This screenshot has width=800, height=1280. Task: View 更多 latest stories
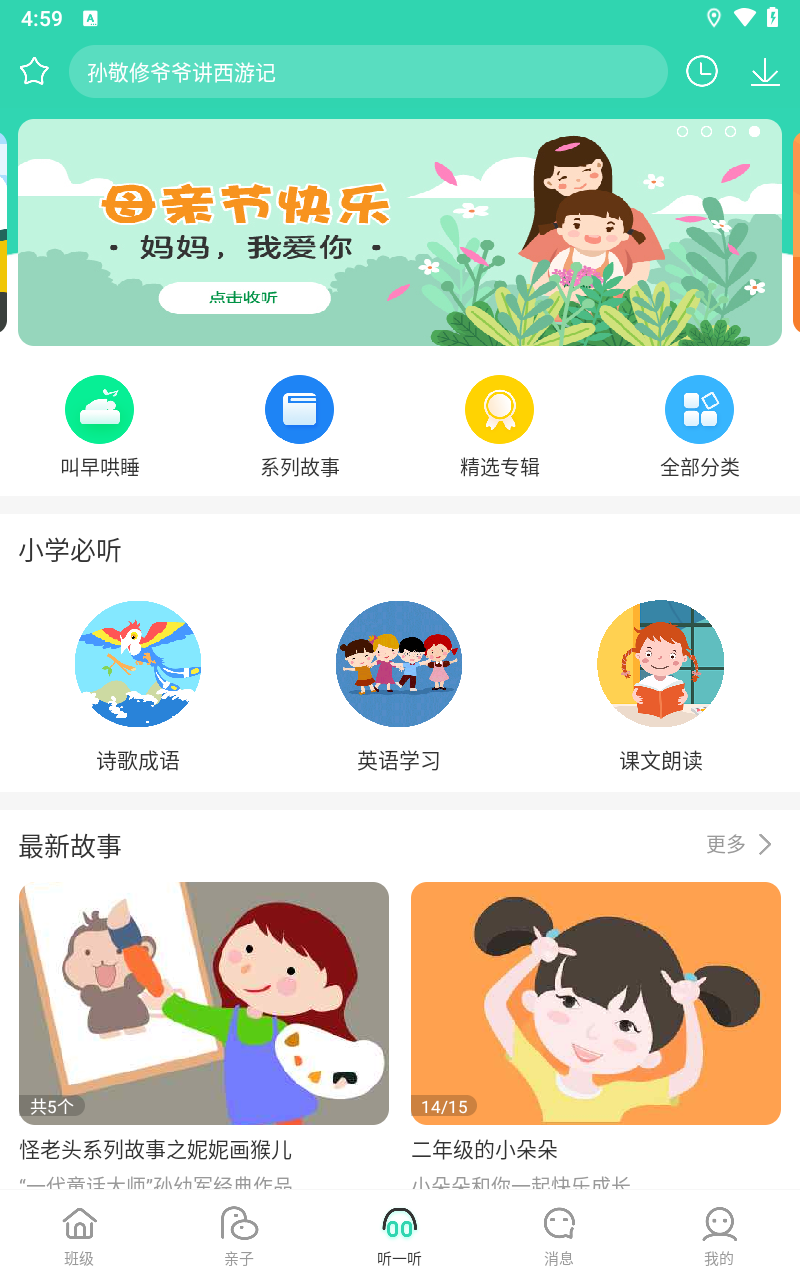[x=739, y=845]
